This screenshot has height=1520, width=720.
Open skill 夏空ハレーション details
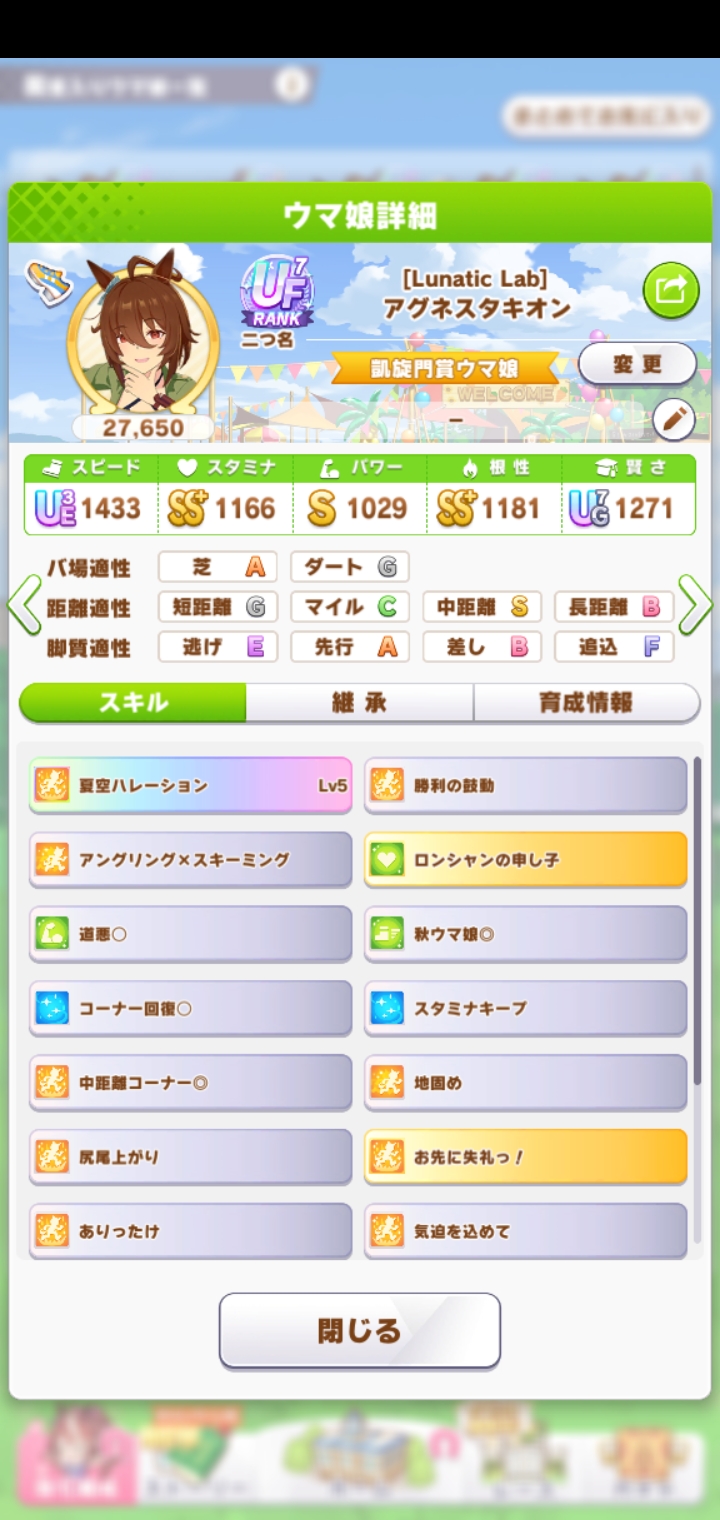click(191, 785)
